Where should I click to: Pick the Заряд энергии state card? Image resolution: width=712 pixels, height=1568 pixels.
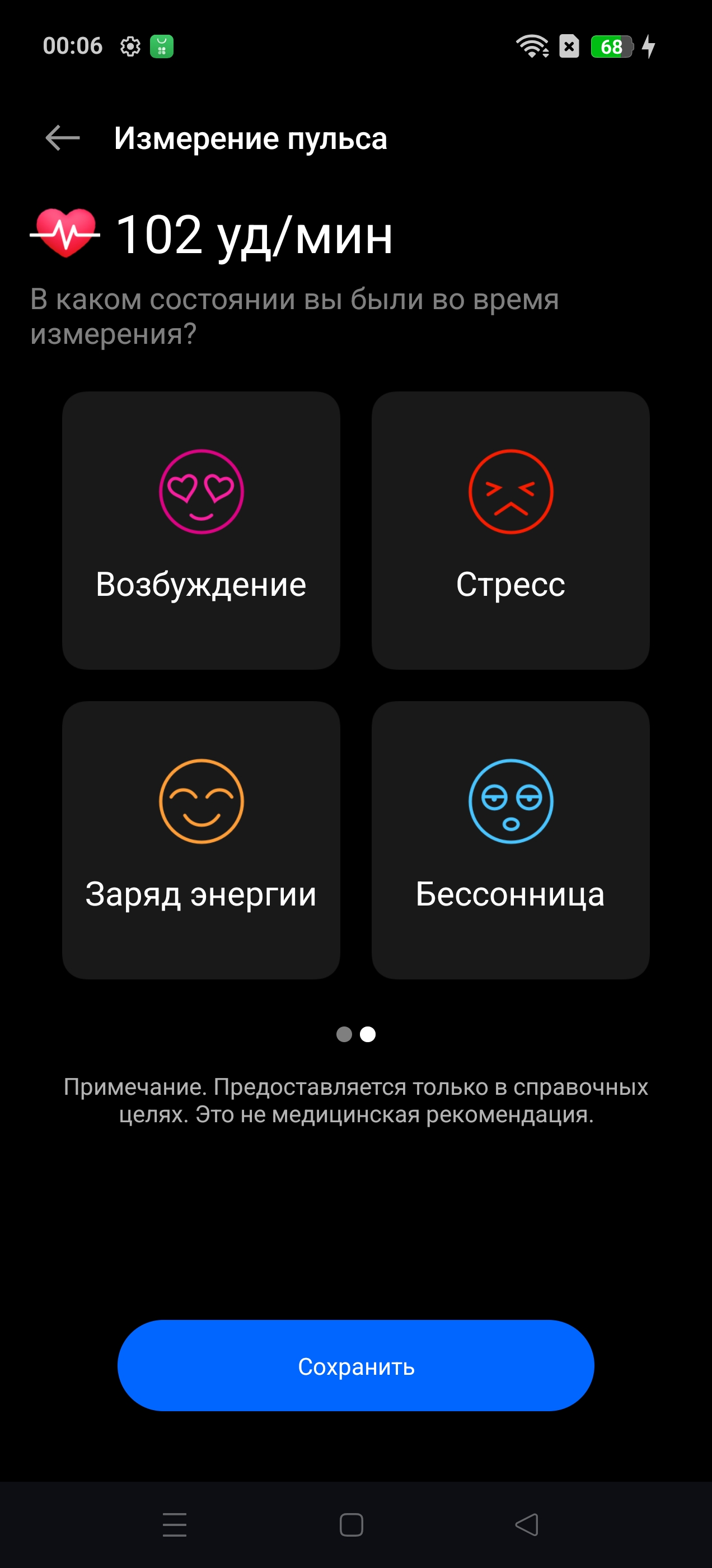pos(201,839)
